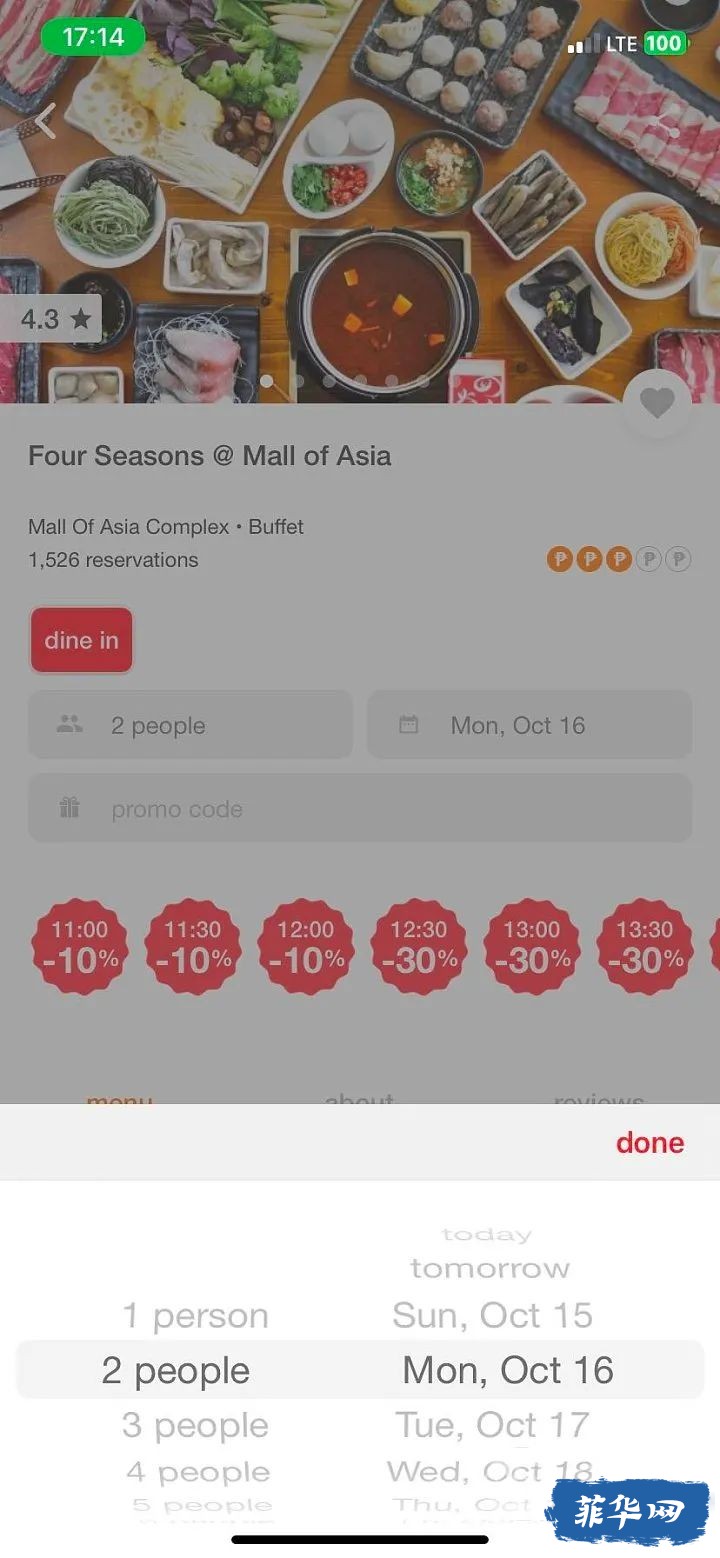Viewport: 720px width, 1558px height.
Task: Choose the 11:00 -10% time slot
Action: point(80,947)
